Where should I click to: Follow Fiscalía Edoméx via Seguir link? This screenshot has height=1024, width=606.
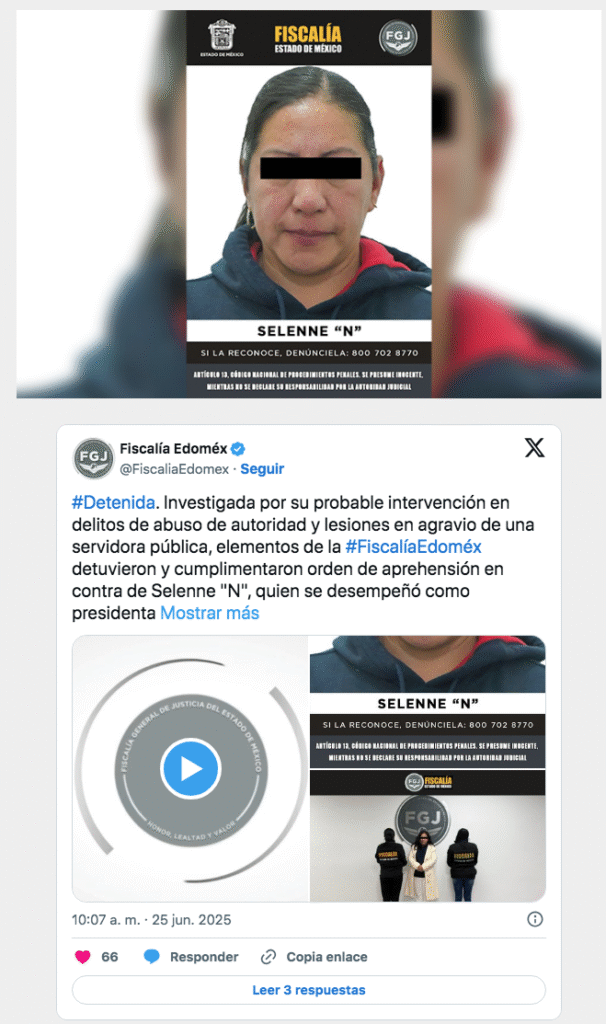pyautogui.click(x=262, y=468)
